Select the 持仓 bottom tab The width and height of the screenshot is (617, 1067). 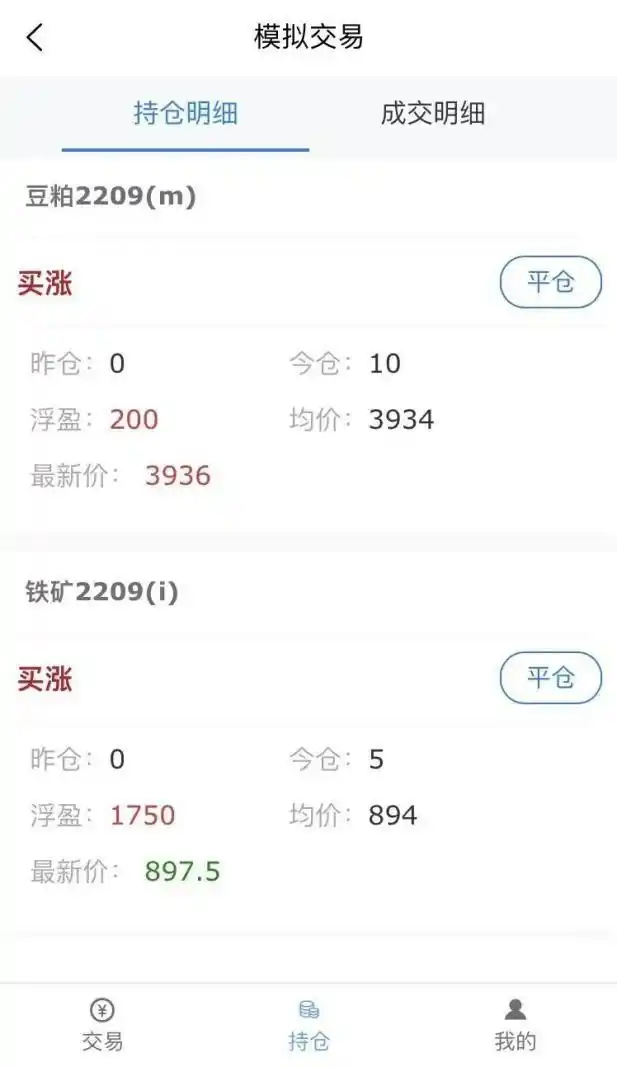coord(308,1025)
